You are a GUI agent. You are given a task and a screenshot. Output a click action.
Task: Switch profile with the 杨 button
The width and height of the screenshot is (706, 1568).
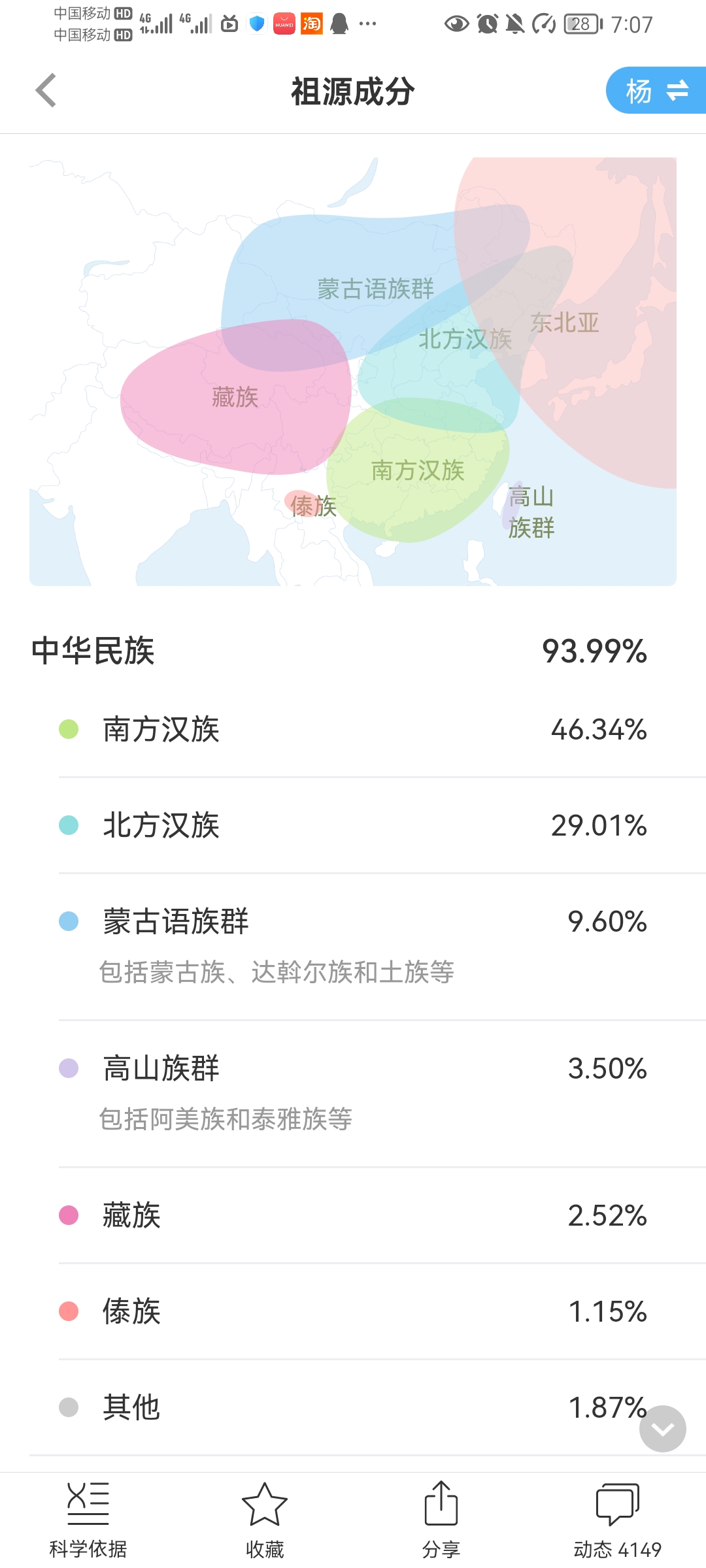click(x=656, y=90)
